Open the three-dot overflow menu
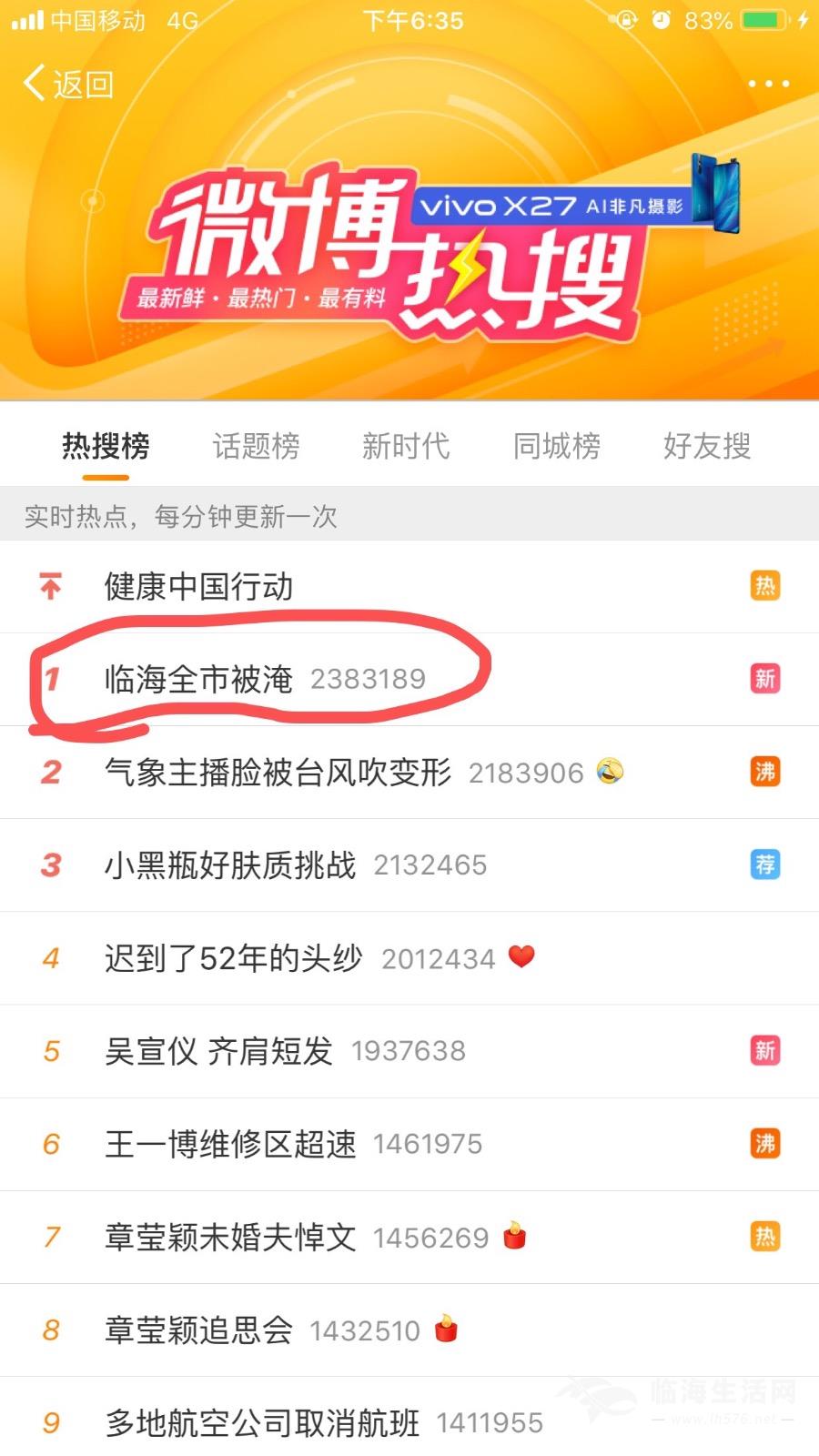The image size is (819, 1456). point(768,84)
